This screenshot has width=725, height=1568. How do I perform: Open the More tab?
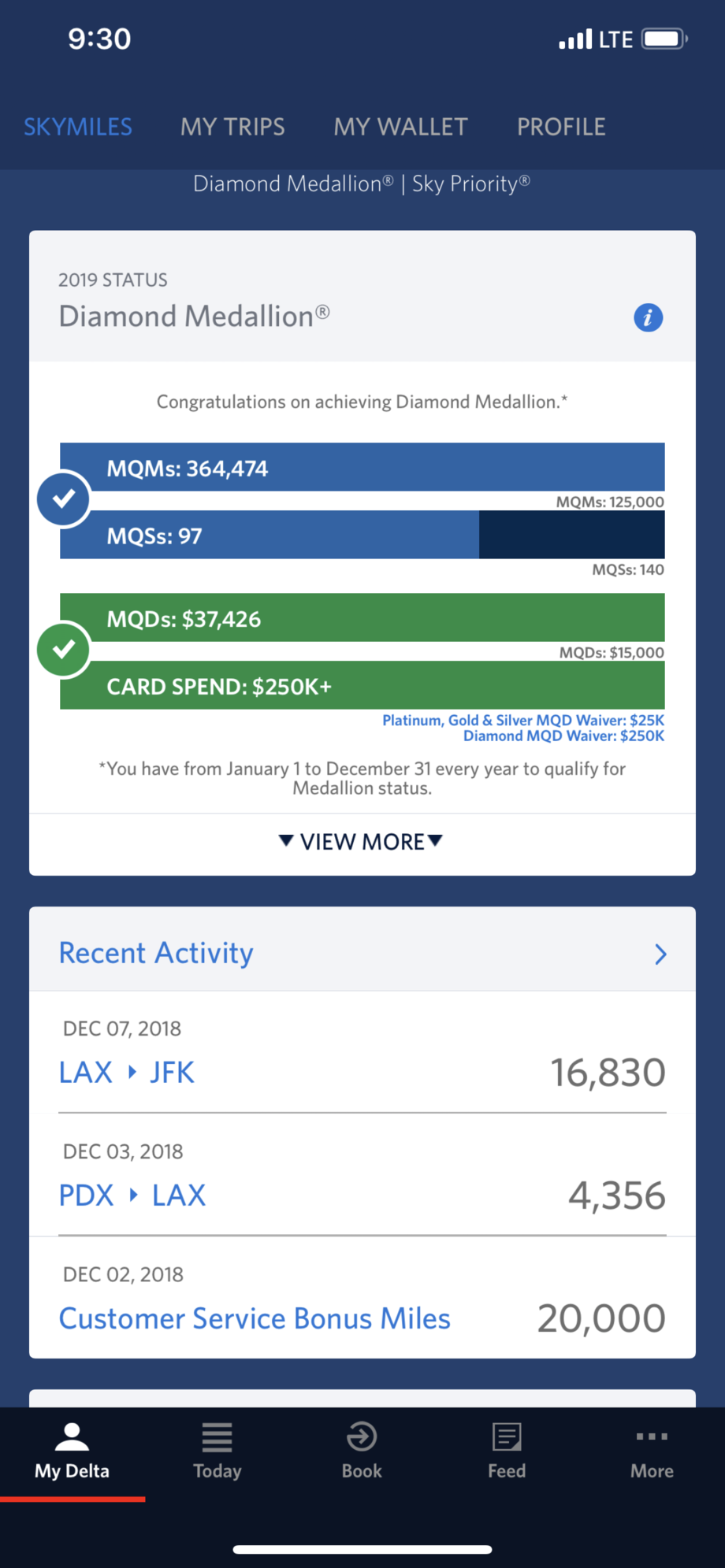click(x=652, y=1451)
